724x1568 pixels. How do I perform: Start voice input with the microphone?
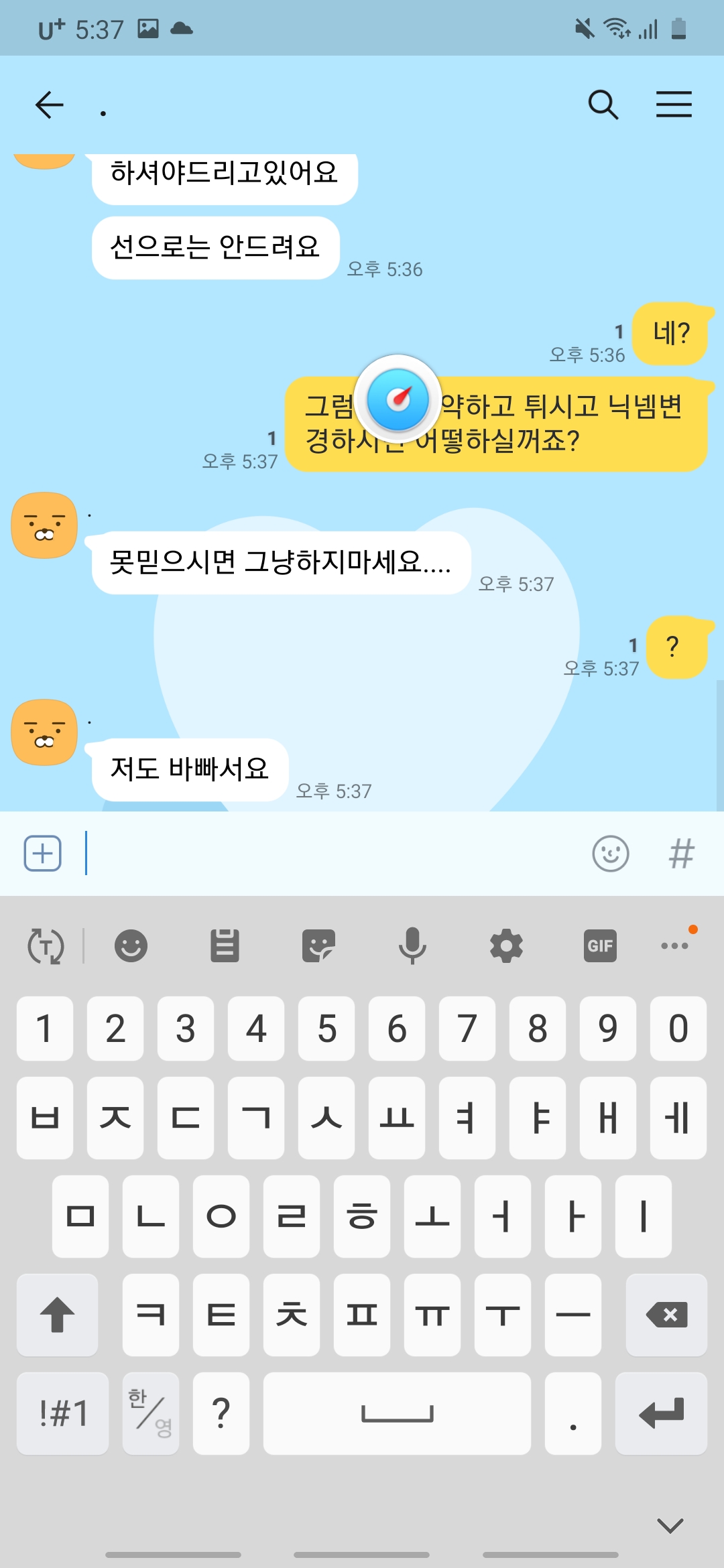[x=412, y=945]
